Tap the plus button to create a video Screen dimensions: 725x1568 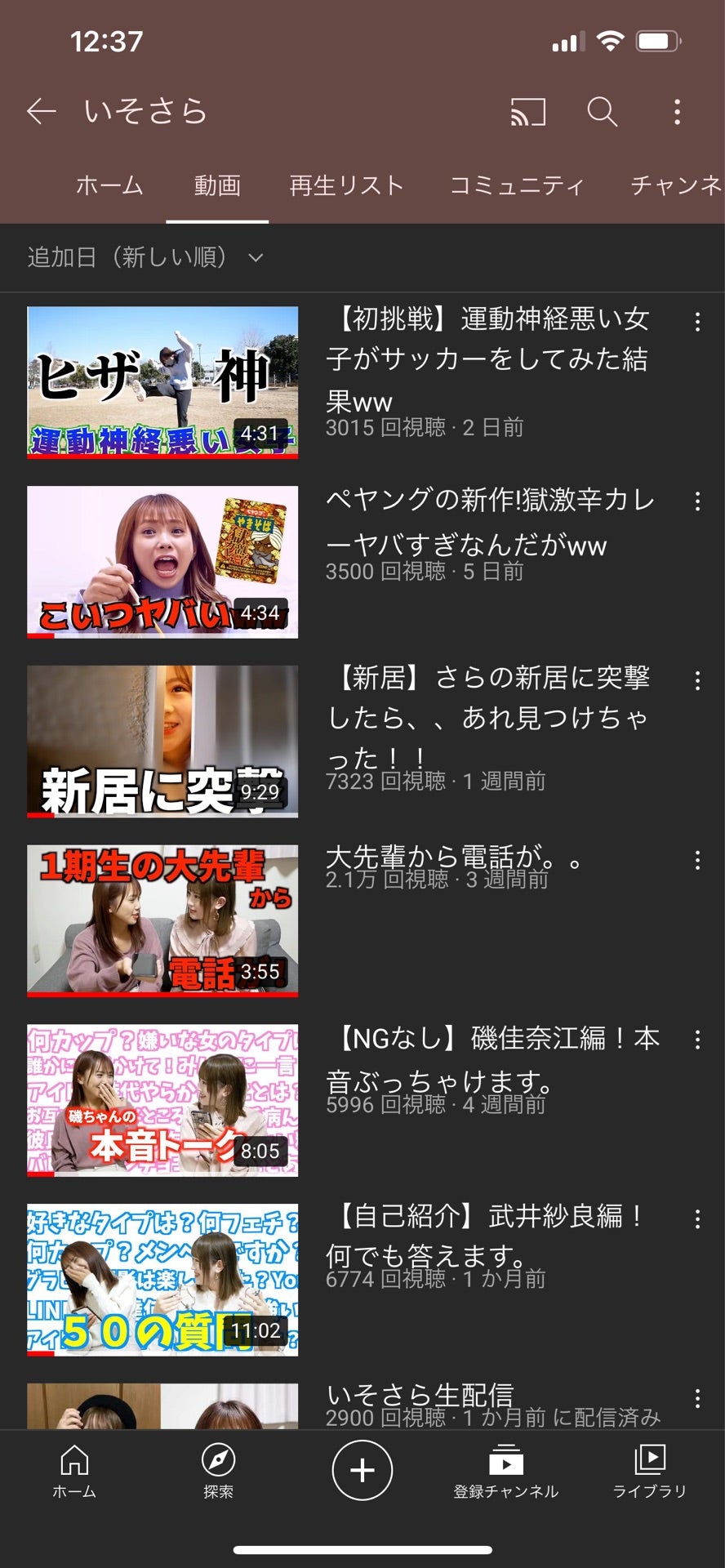coord(362,1470)
